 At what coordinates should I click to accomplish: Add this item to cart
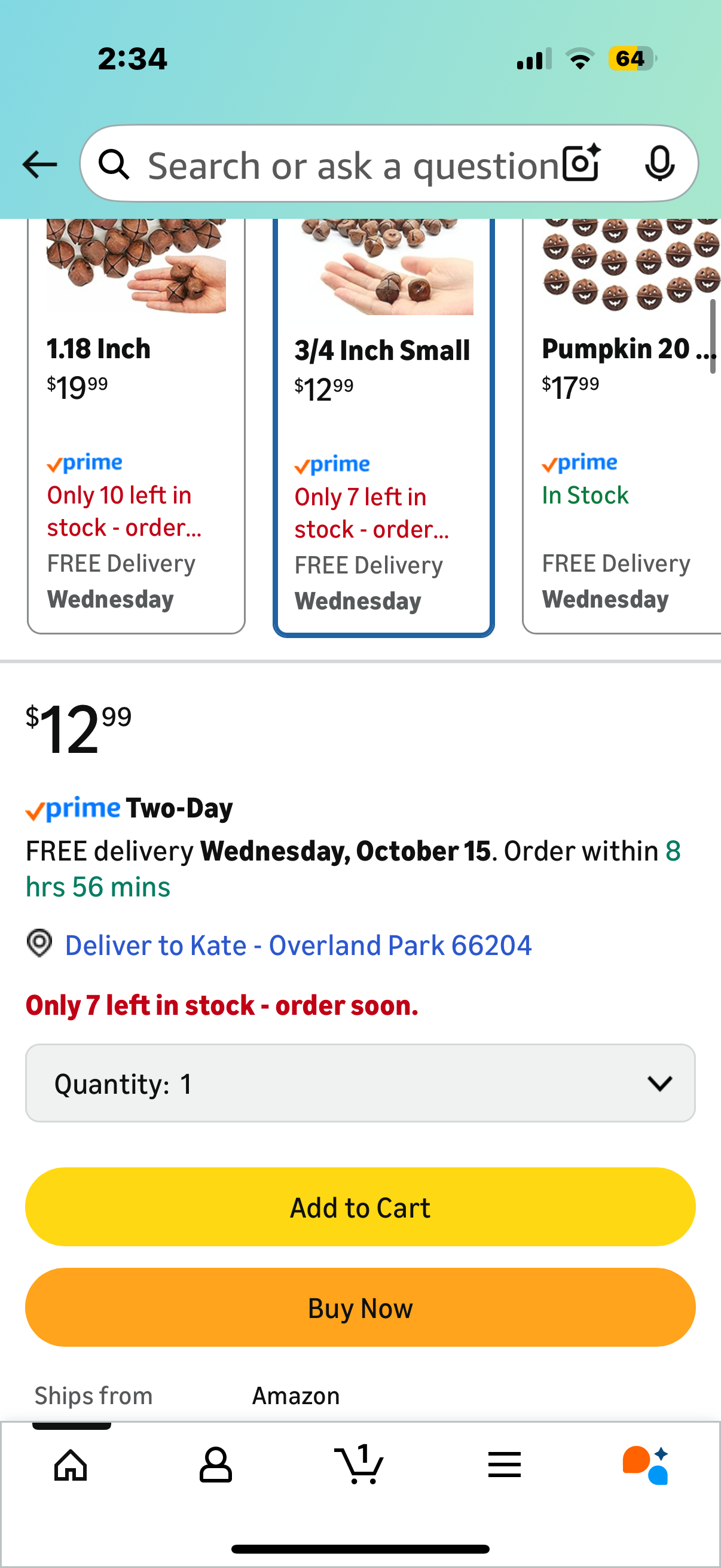360,1207
